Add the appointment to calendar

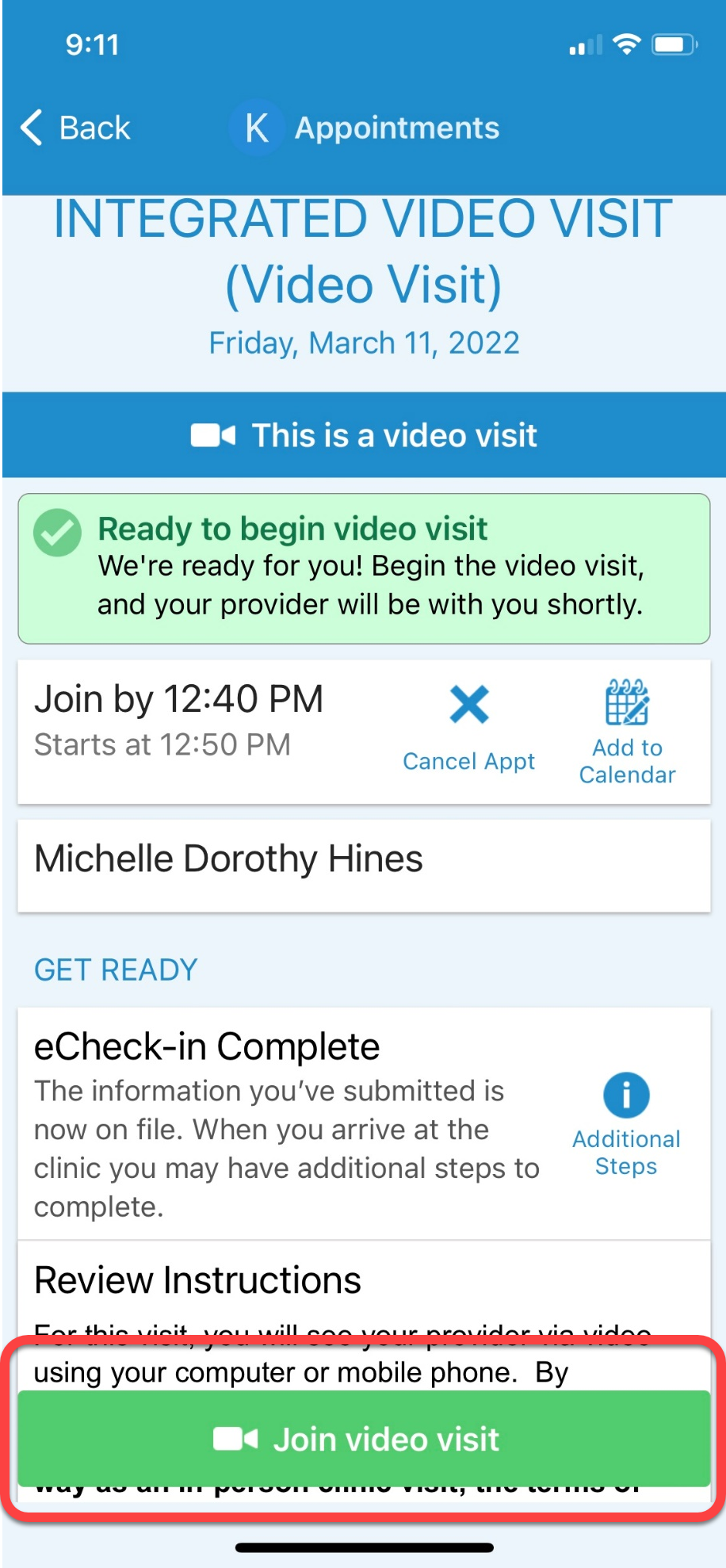[x=627, y=732]
